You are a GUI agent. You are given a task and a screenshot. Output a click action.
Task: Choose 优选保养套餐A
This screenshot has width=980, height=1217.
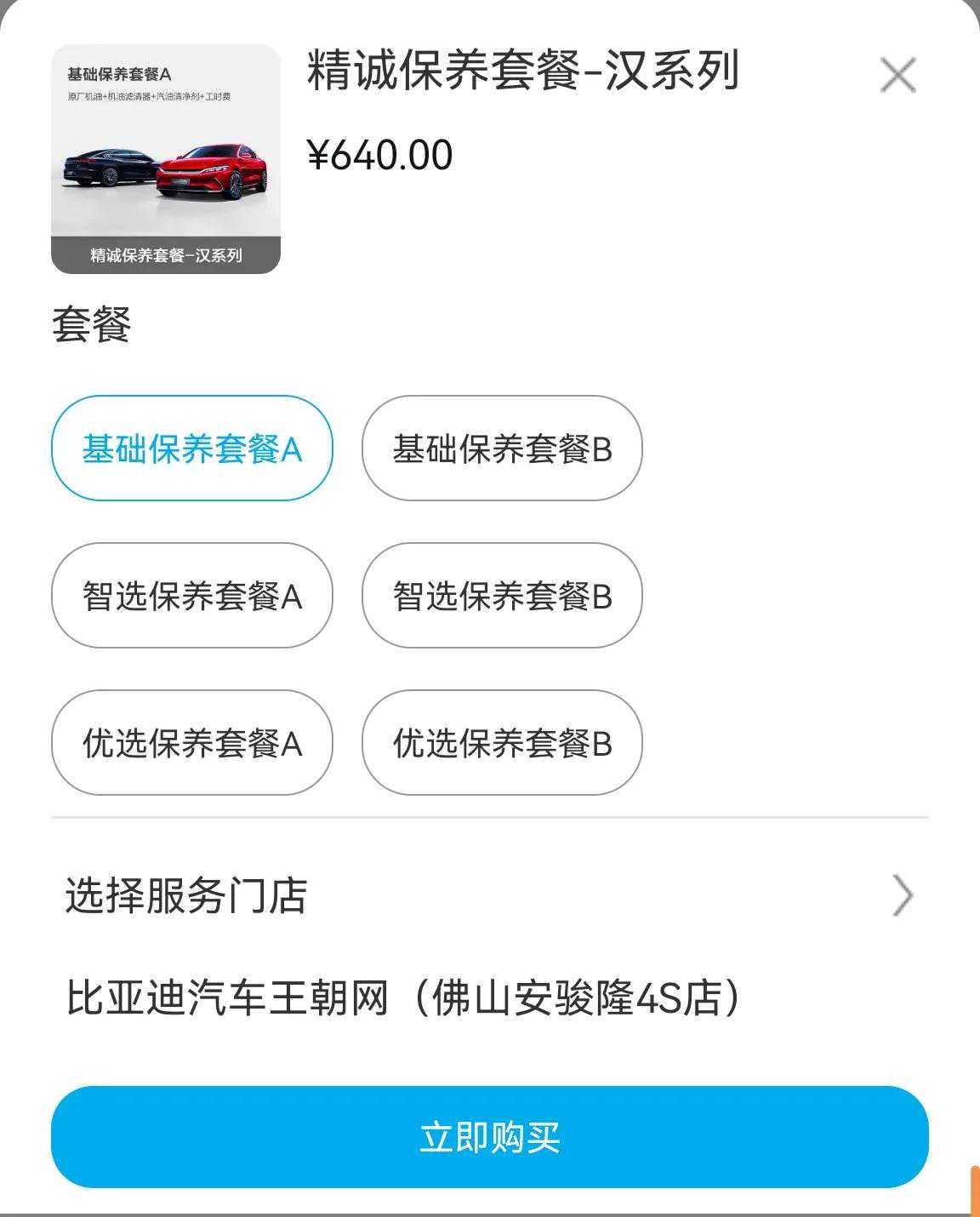point(191,743)
